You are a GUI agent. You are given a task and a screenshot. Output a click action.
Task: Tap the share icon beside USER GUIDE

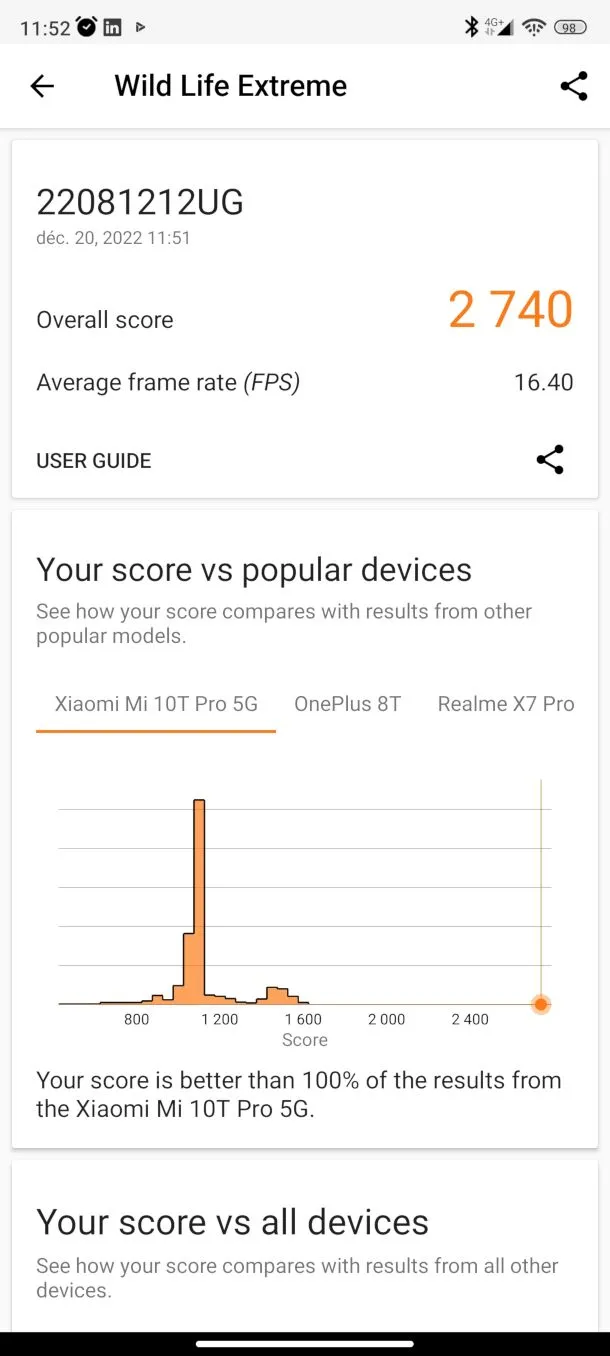click(550, 460)
